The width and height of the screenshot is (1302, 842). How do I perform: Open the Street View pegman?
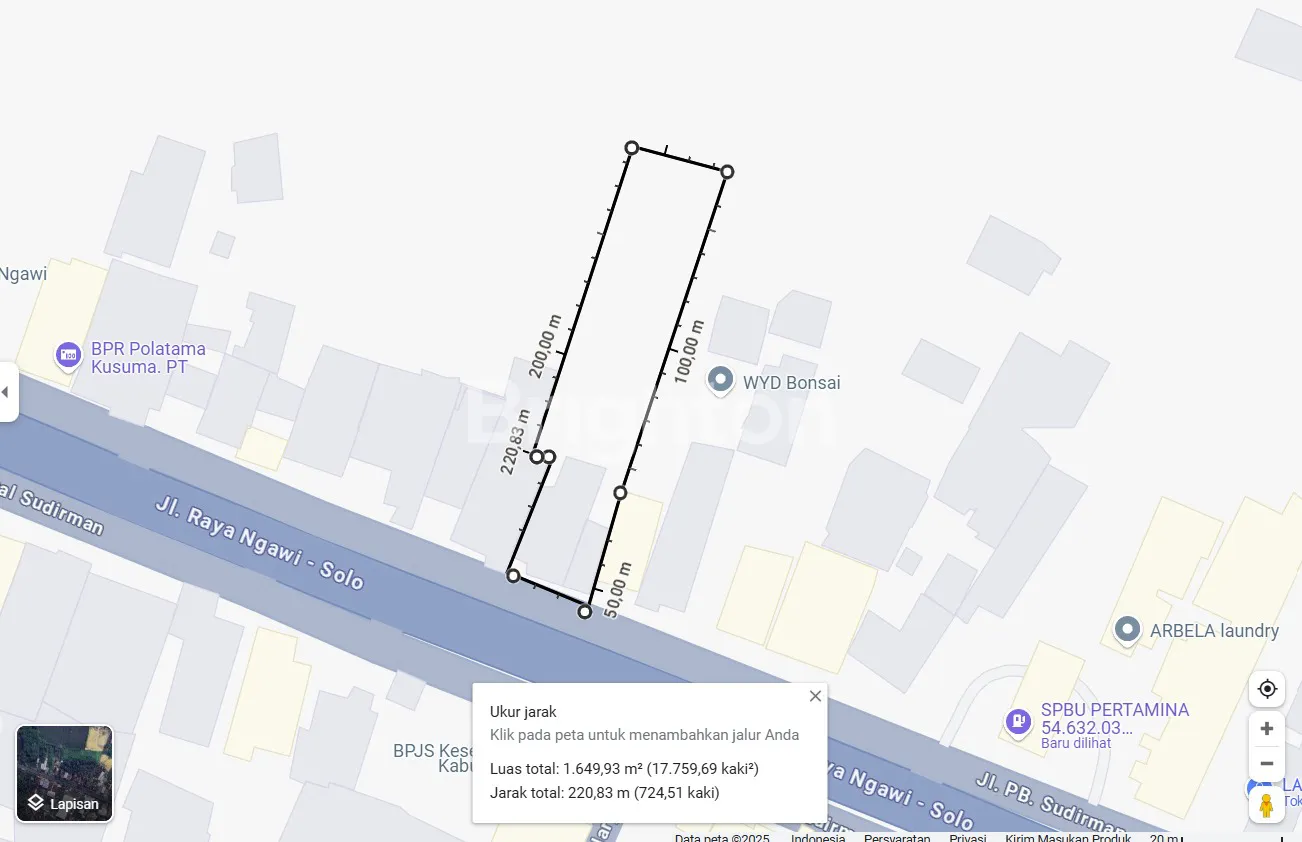pos(1267,805)
